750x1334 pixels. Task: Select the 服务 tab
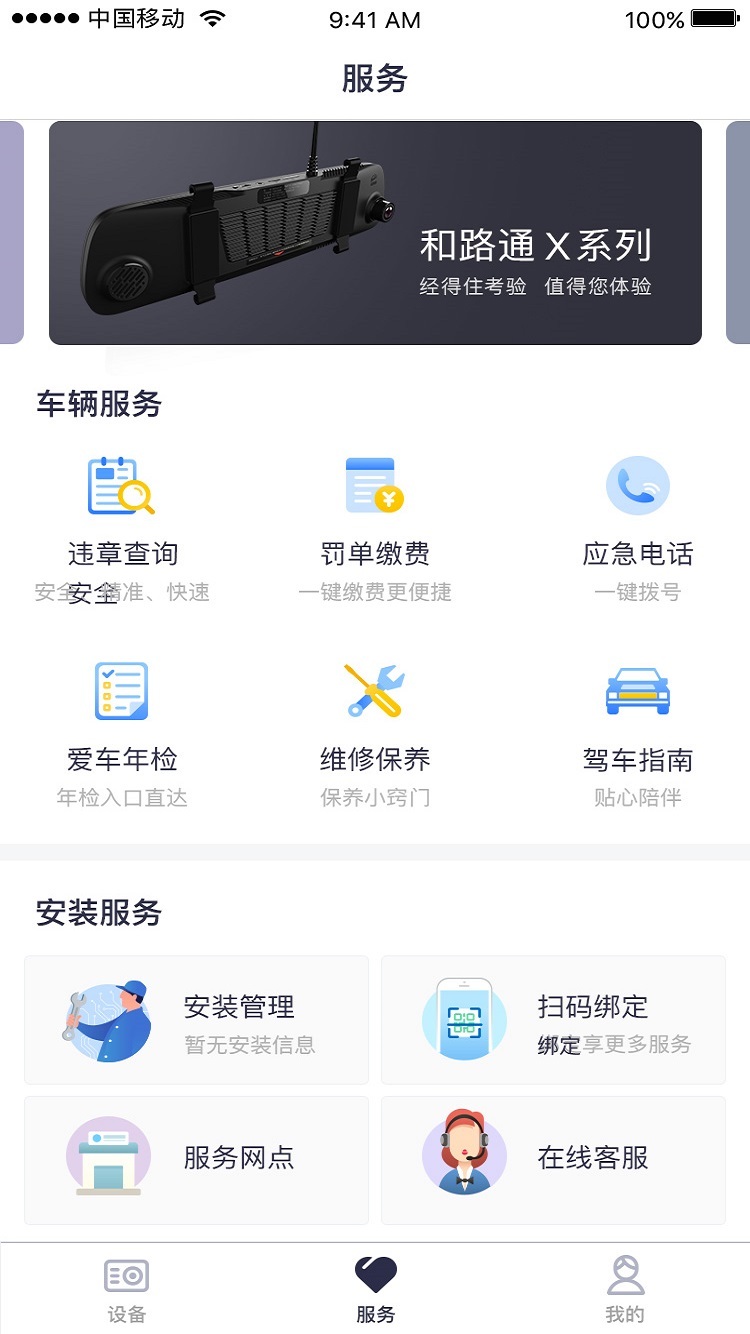[375, 1290]
